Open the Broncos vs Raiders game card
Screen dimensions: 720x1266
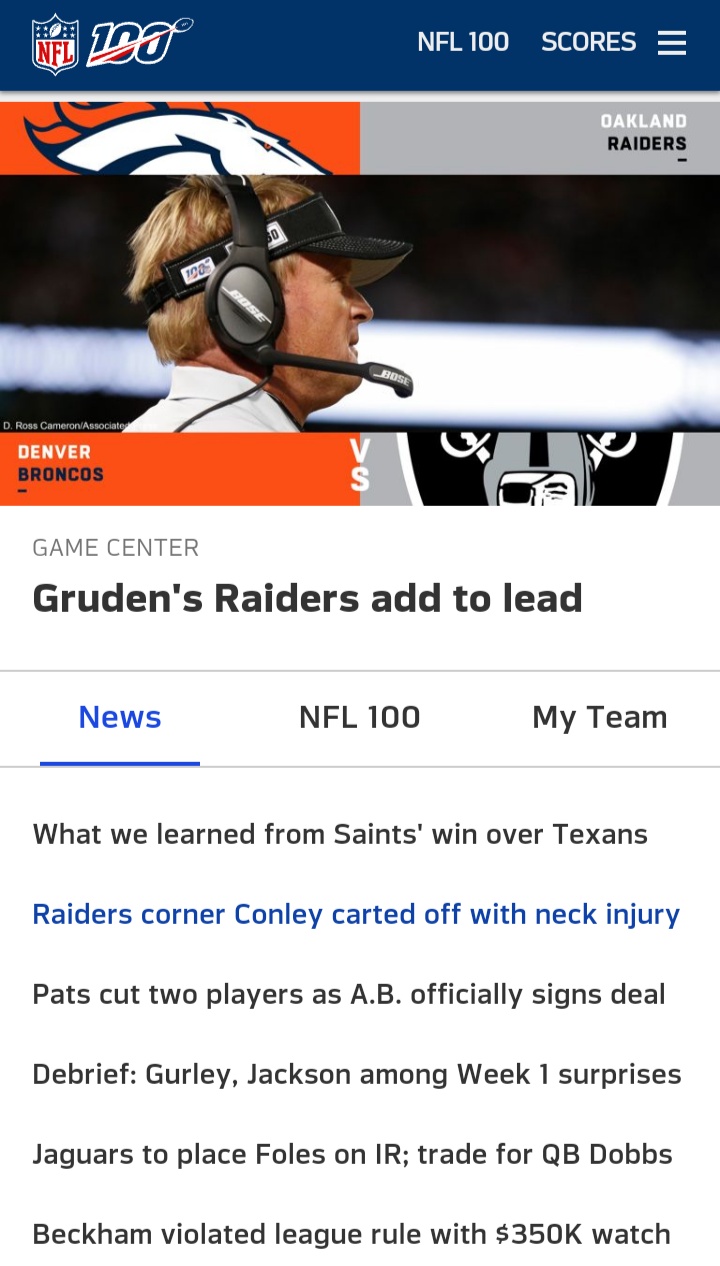(360, 303)
